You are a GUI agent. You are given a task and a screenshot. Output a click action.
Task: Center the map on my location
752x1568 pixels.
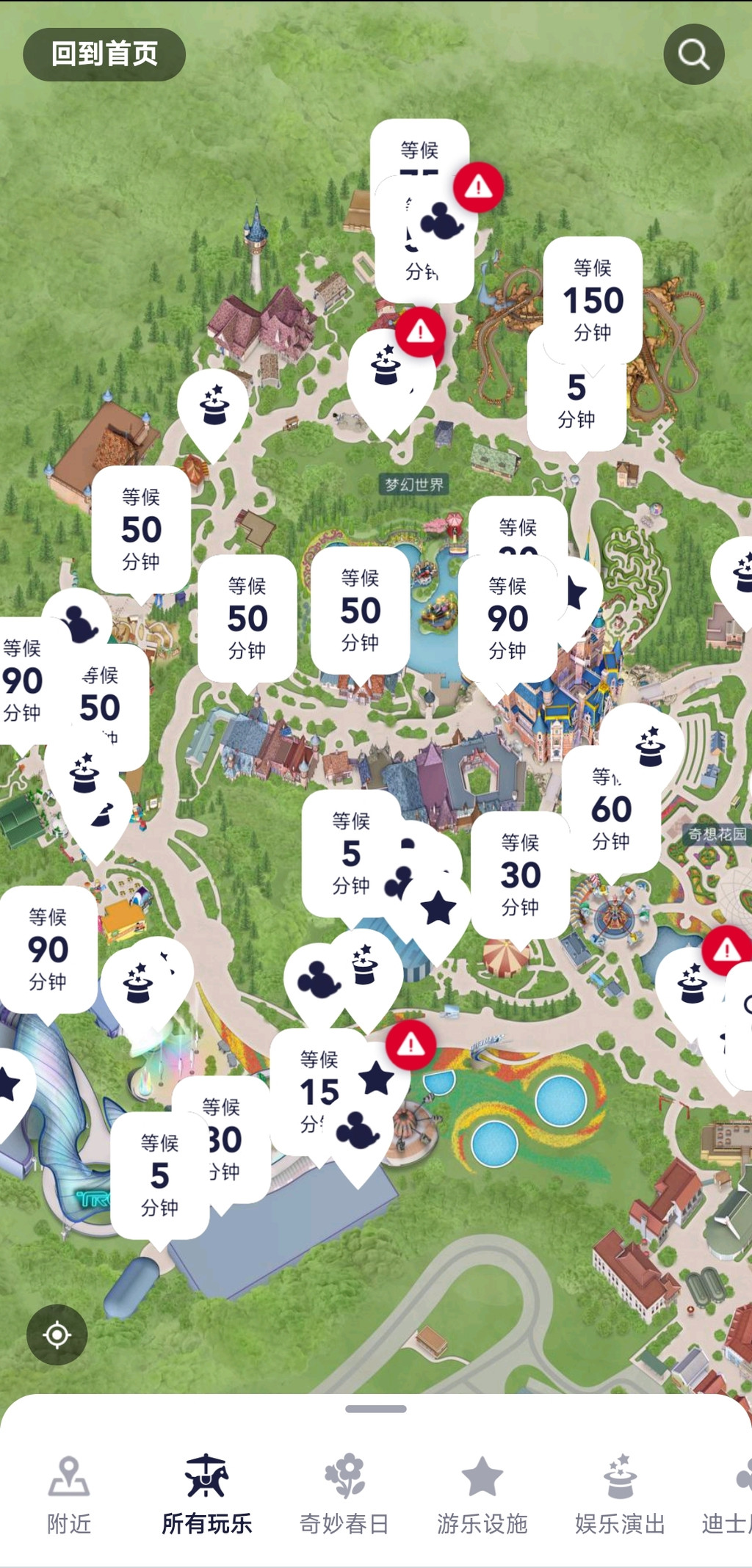[57, 1335]
